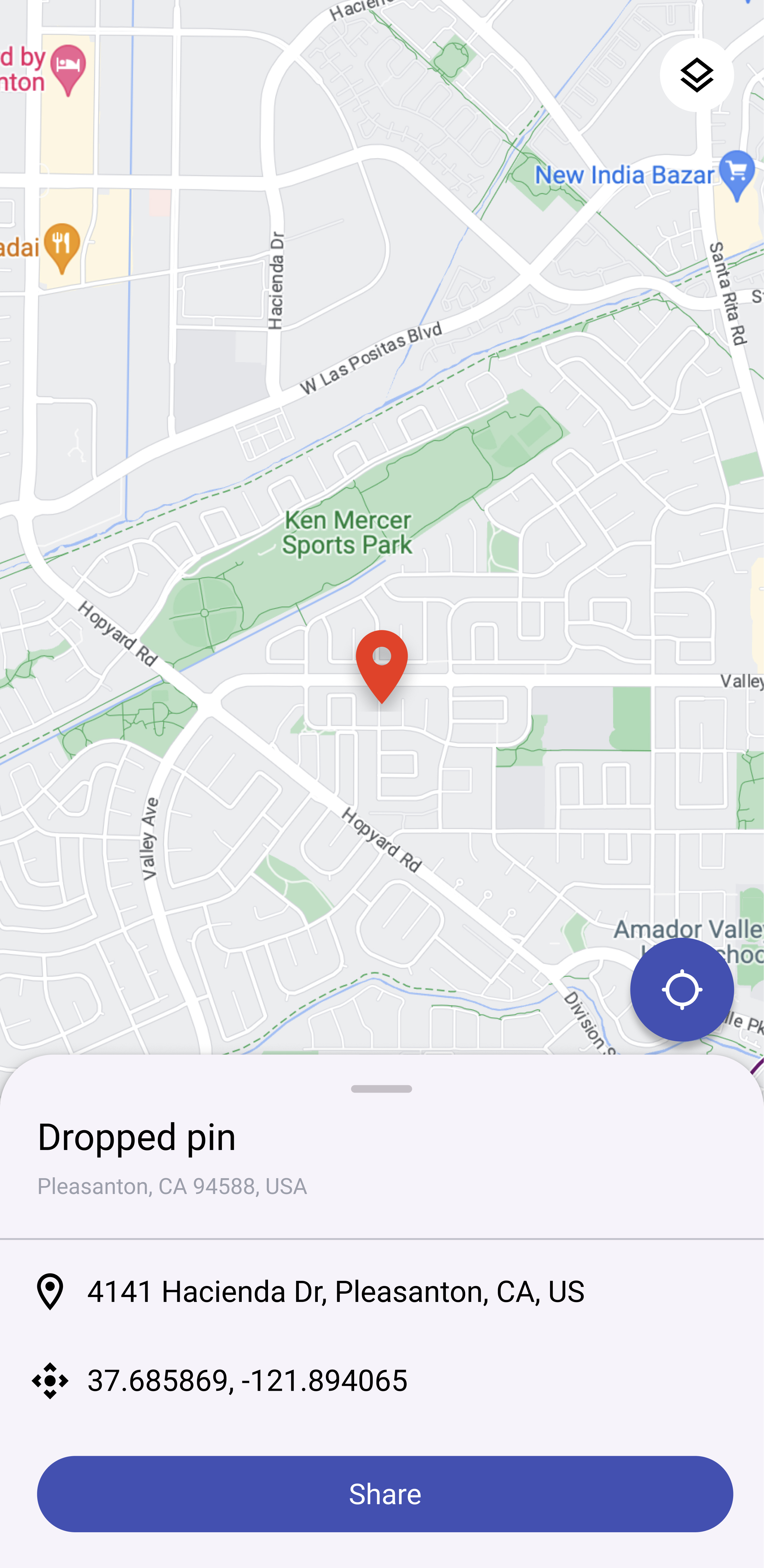Share the dropped pin location
The image size is (764, 1568).
pyautogui.click(x=385, y=1494)
